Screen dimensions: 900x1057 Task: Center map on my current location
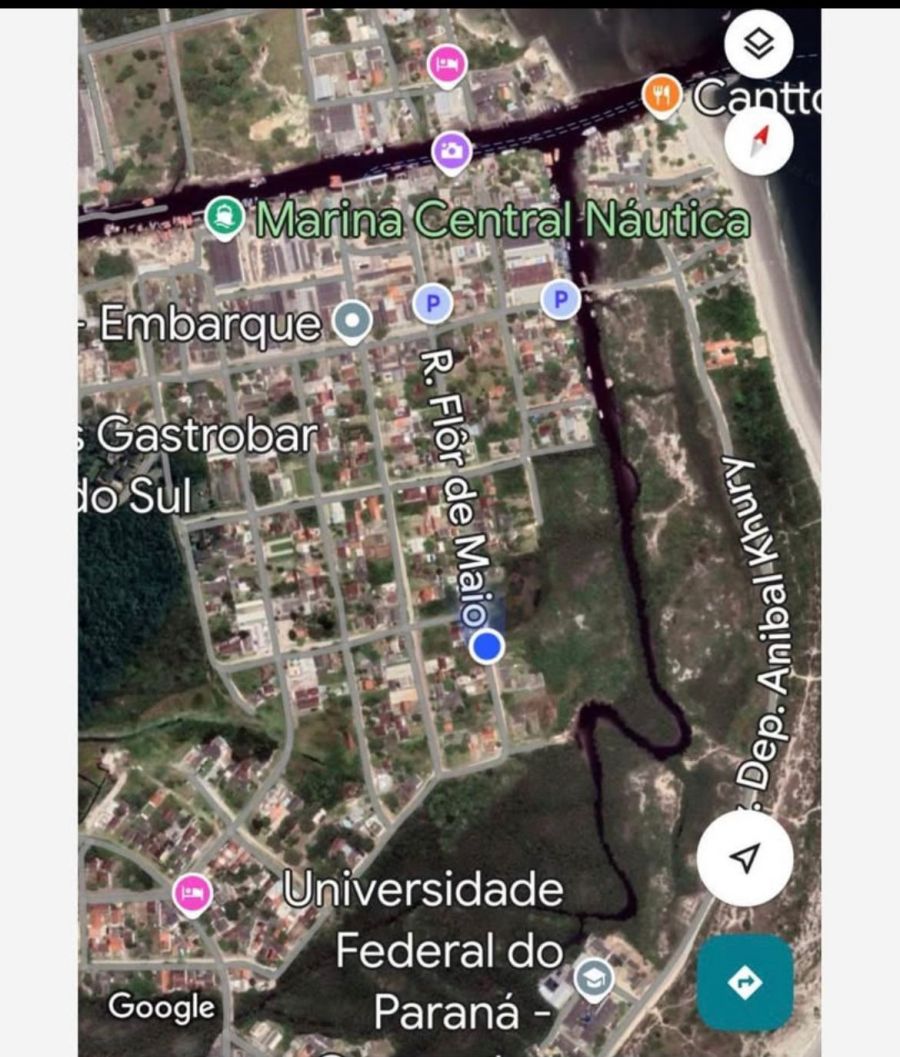click(x=745, y=858)
